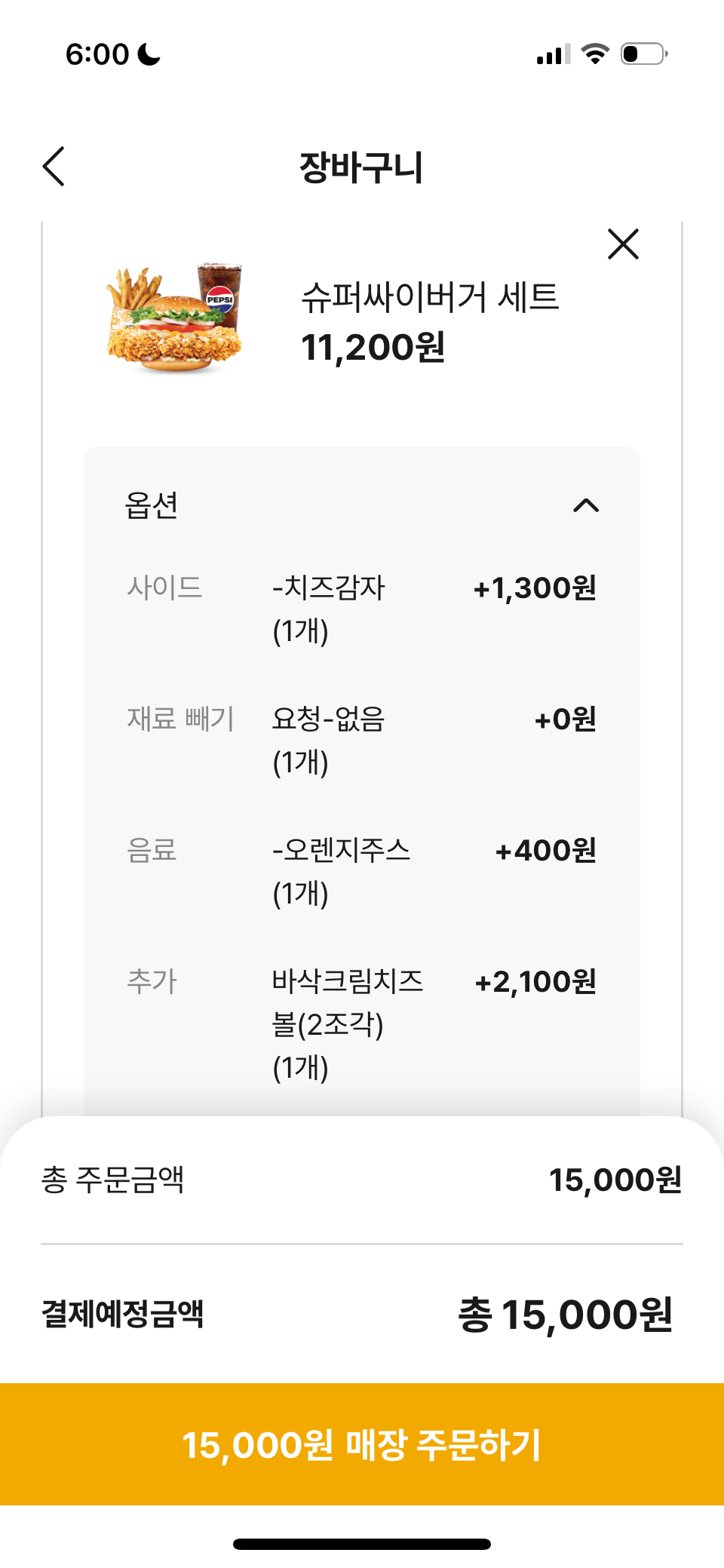
Task: Remove 슈퍼싸이버거 세트 from the cart
Action: [x=623, y=244]
